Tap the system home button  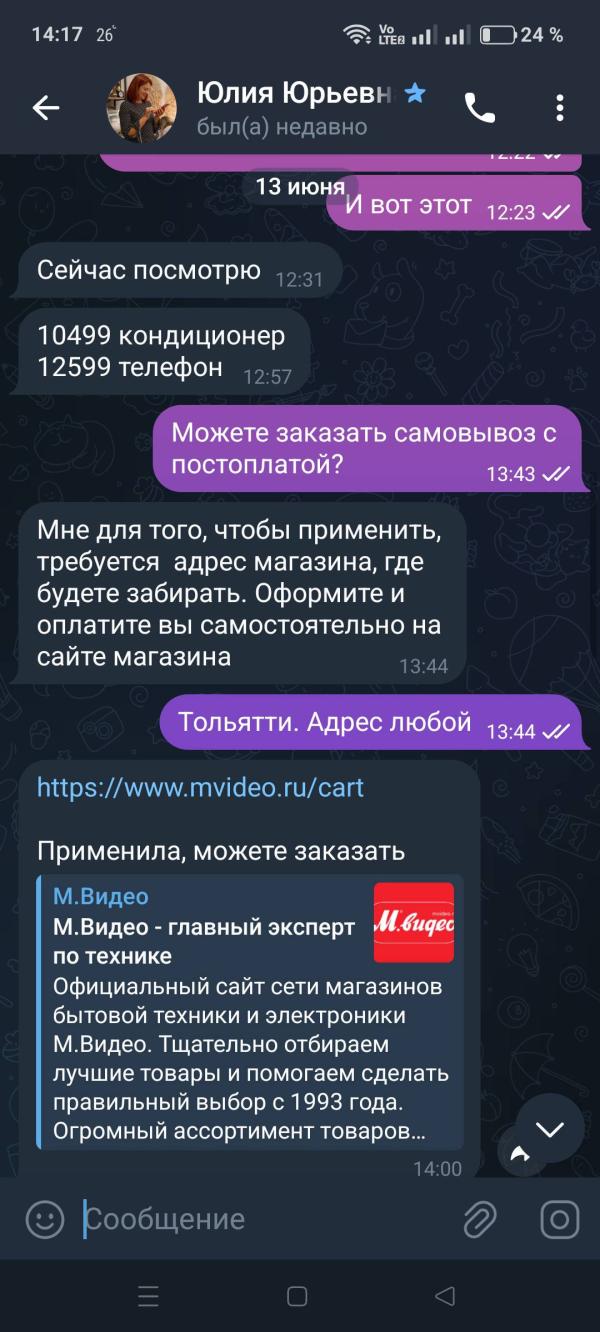coord(297,1296)
